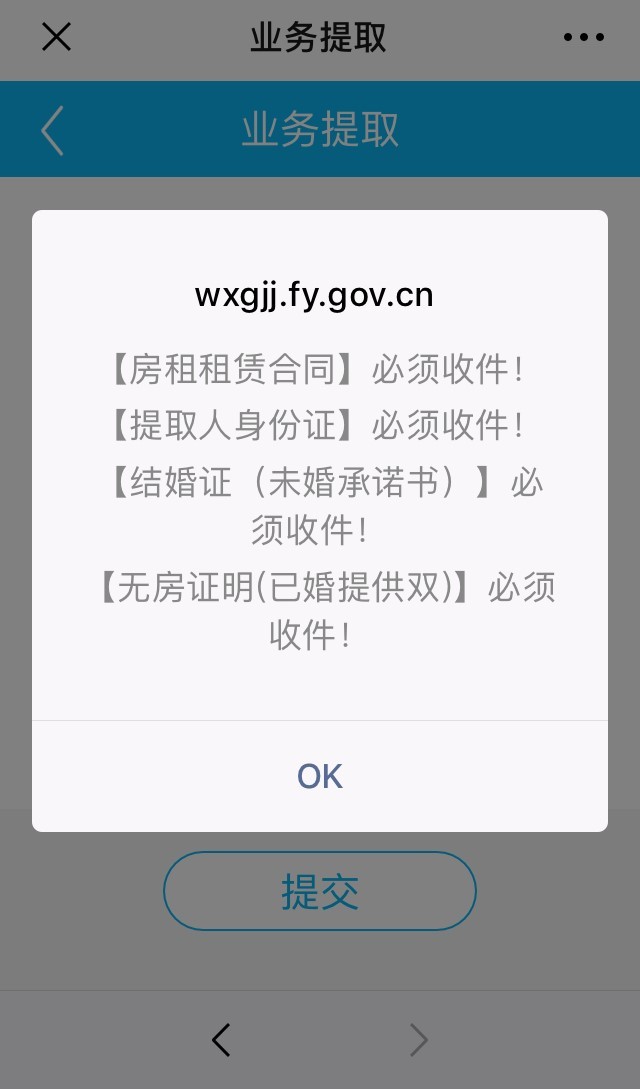
Task: Go back using the blue header arrow
Action: pyautogui.click(x=52, y=130)
